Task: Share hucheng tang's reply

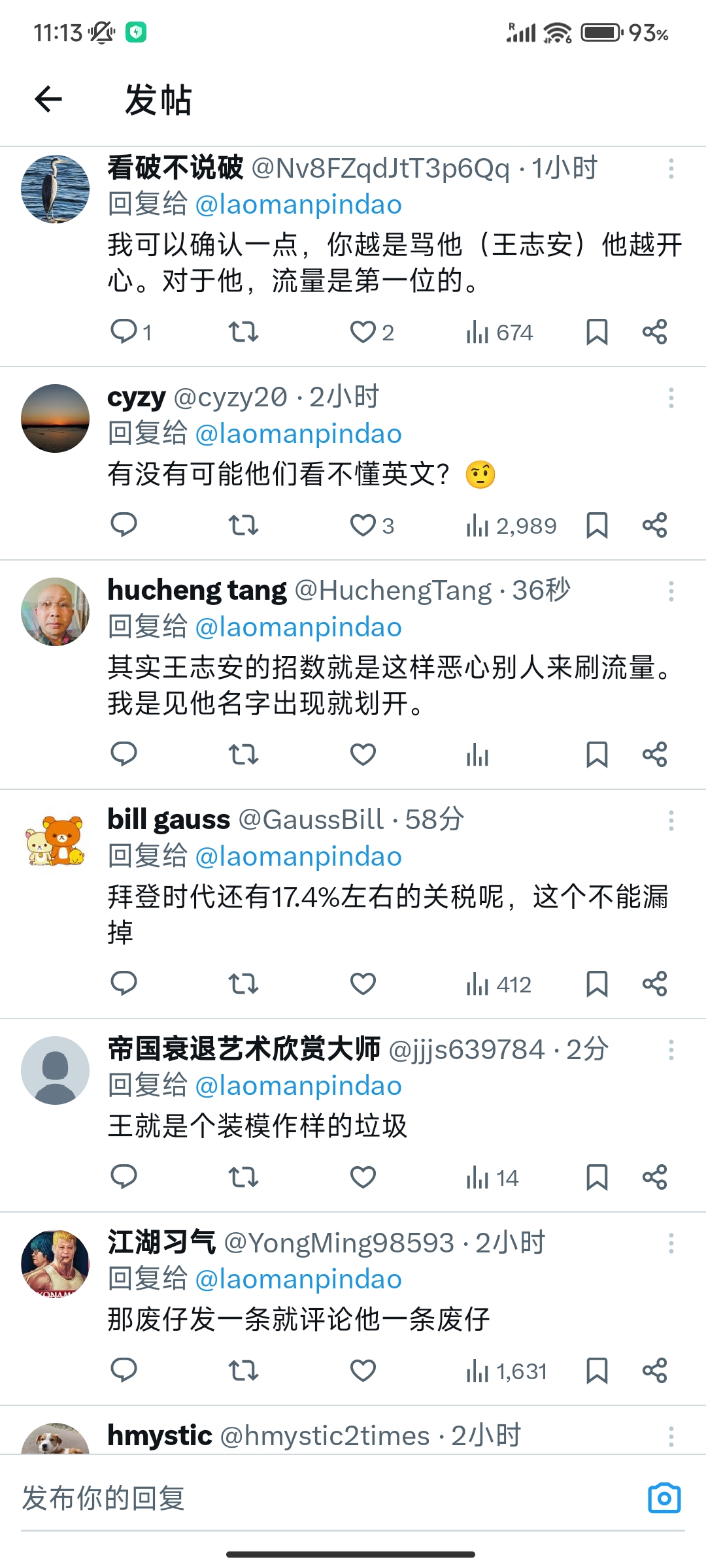Action: [654, 755]
